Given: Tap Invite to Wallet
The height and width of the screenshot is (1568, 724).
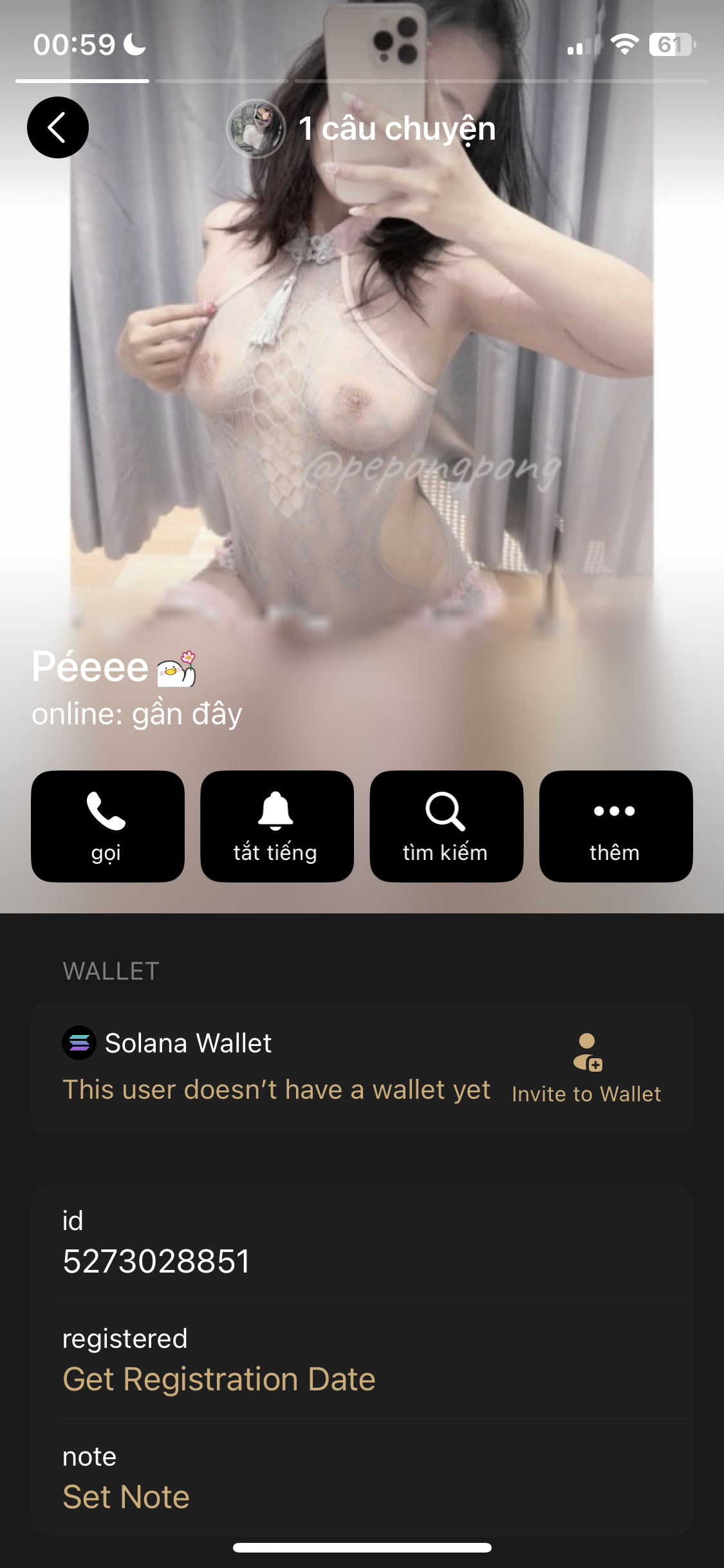Looking at the screenshot, I should (586, 1069).
